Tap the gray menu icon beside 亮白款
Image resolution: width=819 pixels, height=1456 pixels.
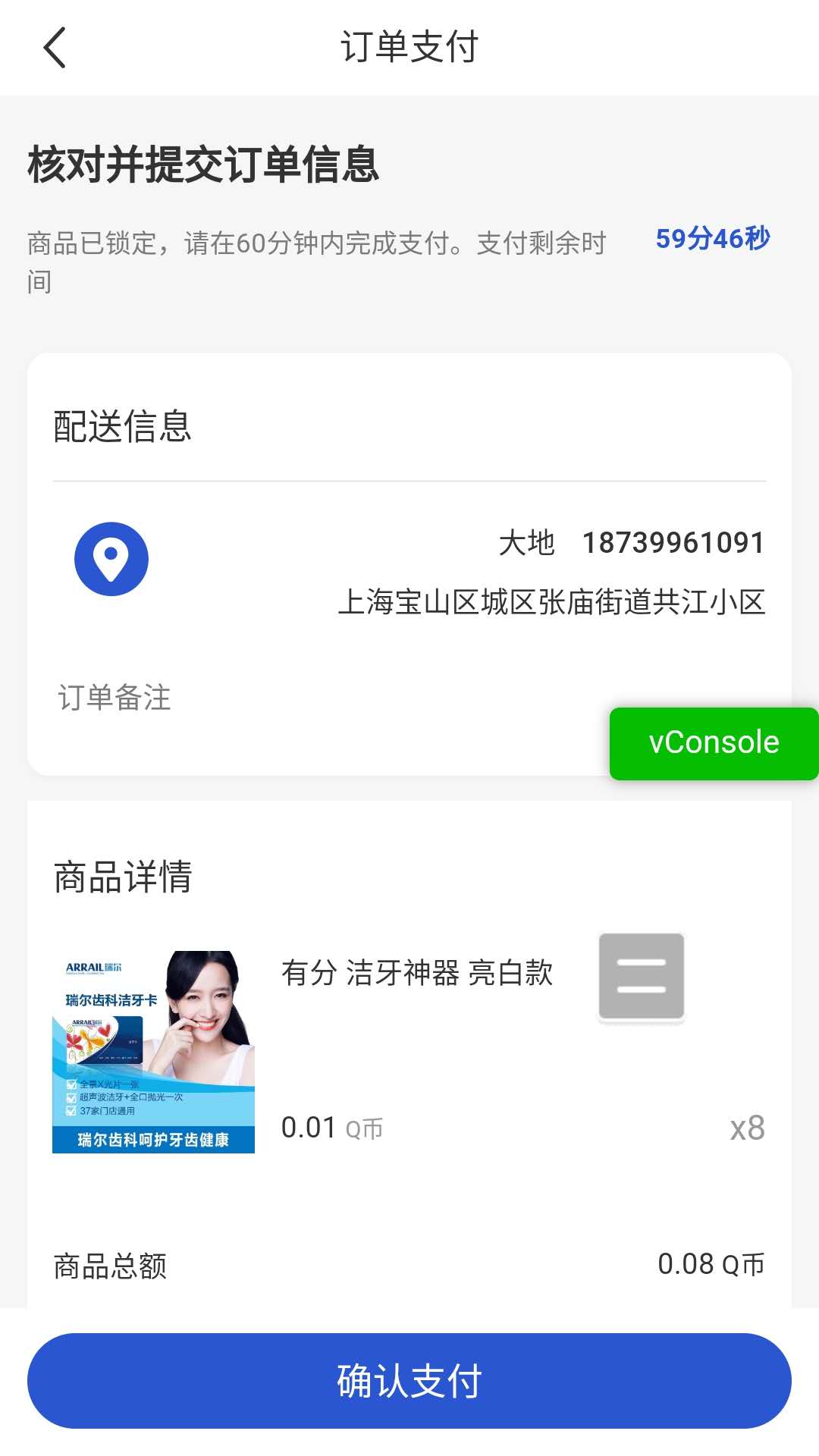642,976
